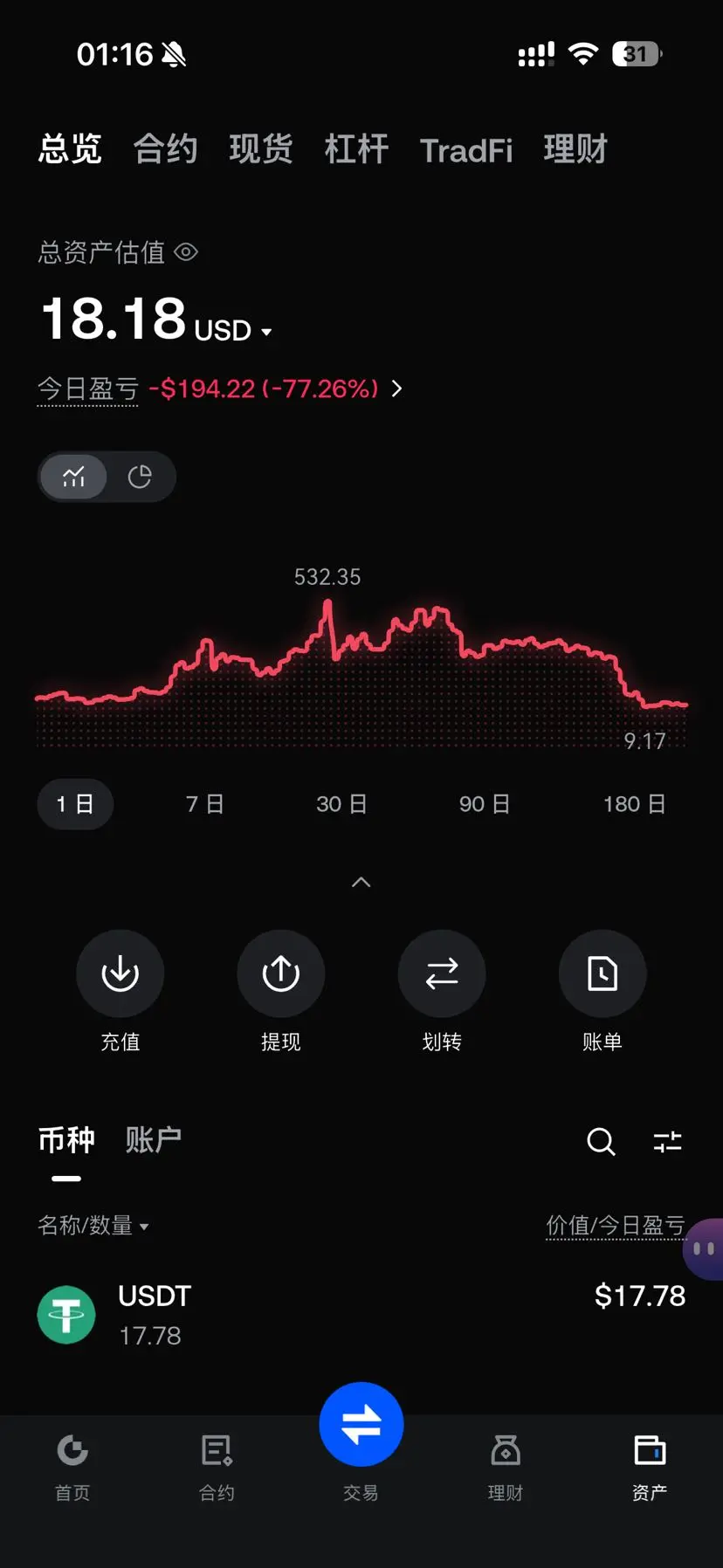View 账单 statements
Image resolution: width=723 pixels, height=1568 pixels.
coord(602,974)
